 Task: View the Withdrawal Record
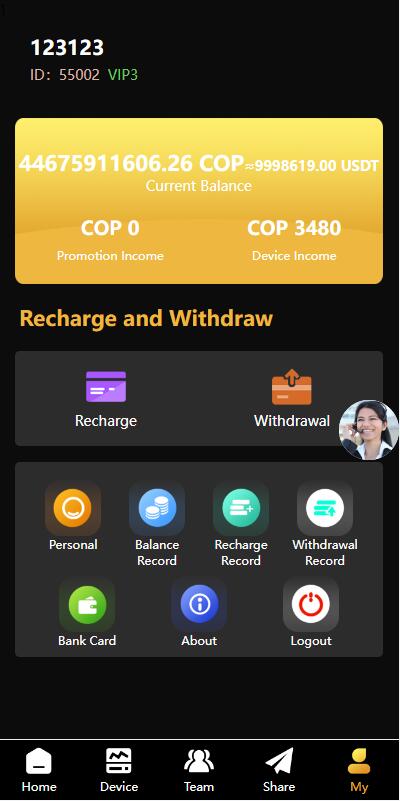[324, 525]
